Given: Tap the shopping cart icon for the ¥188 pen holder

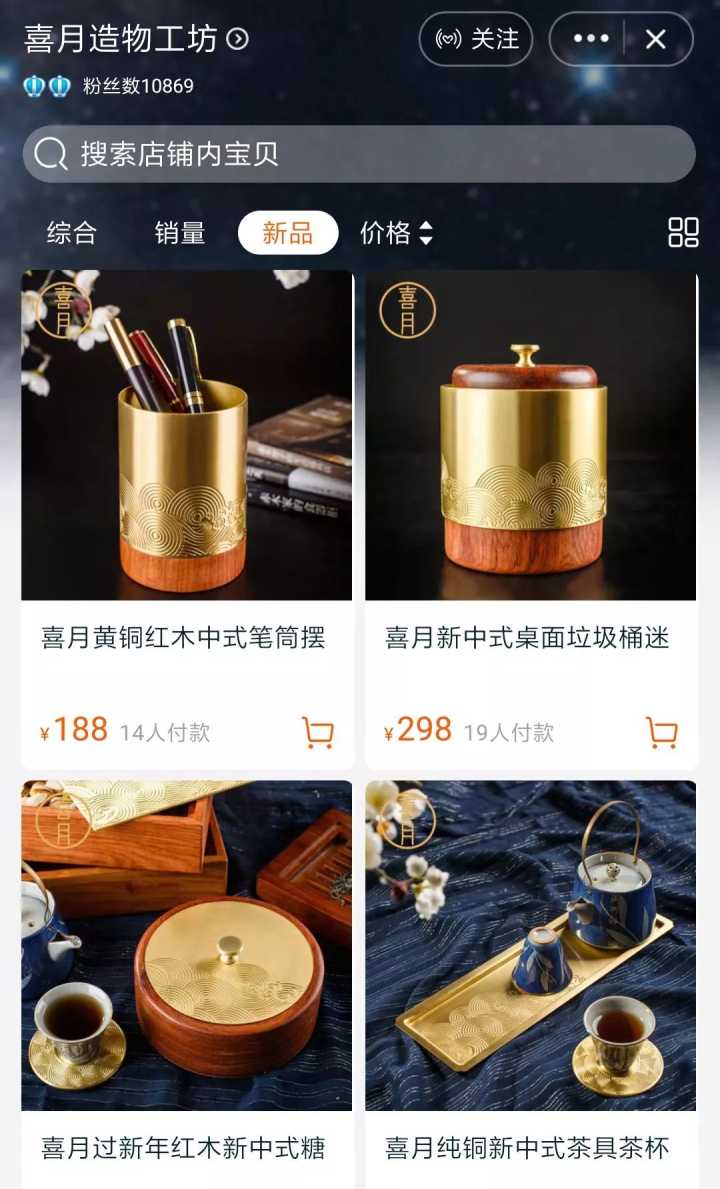Looking at the screenshot, I should tap(316, 732).
